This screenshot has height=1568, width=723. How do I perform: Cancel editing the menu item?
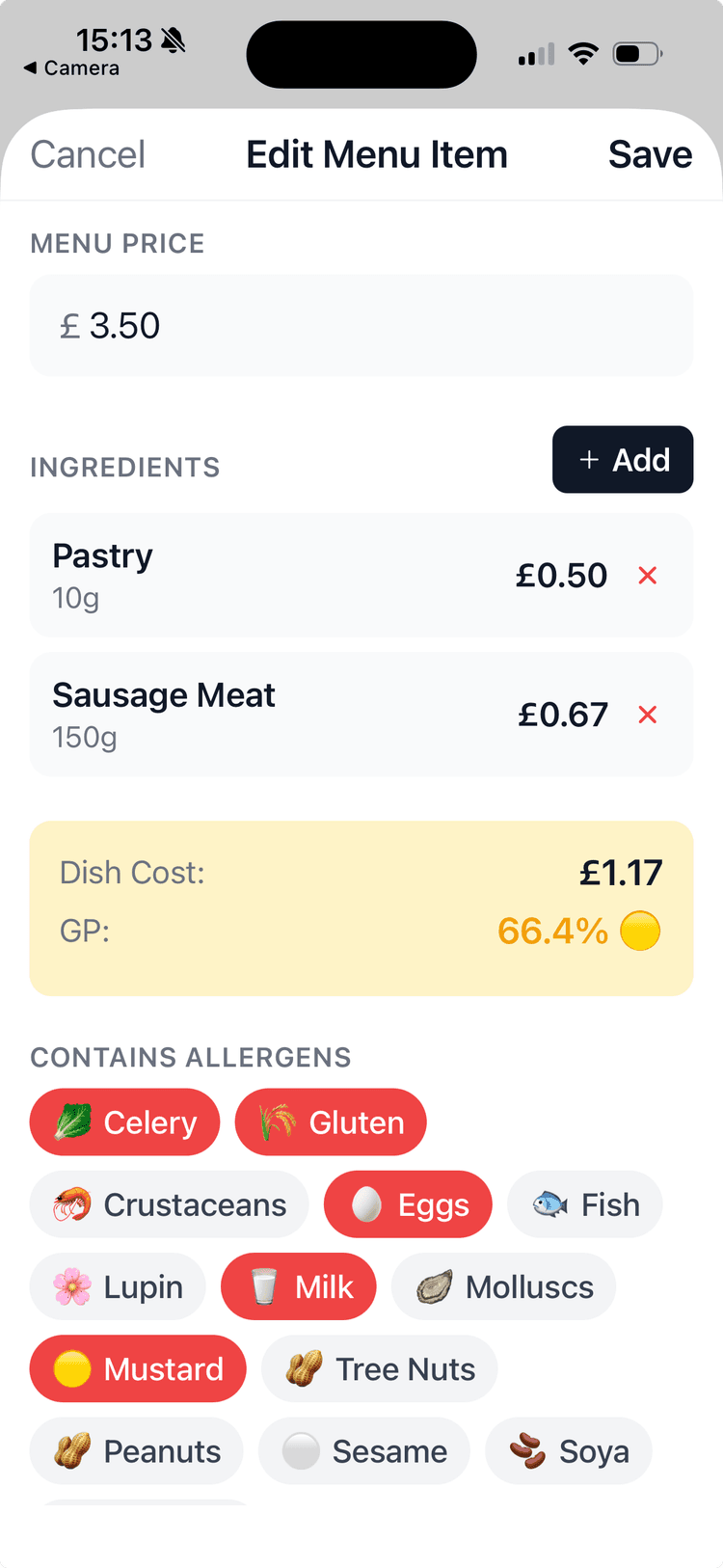pyautogui.click(x=88, y=154)
